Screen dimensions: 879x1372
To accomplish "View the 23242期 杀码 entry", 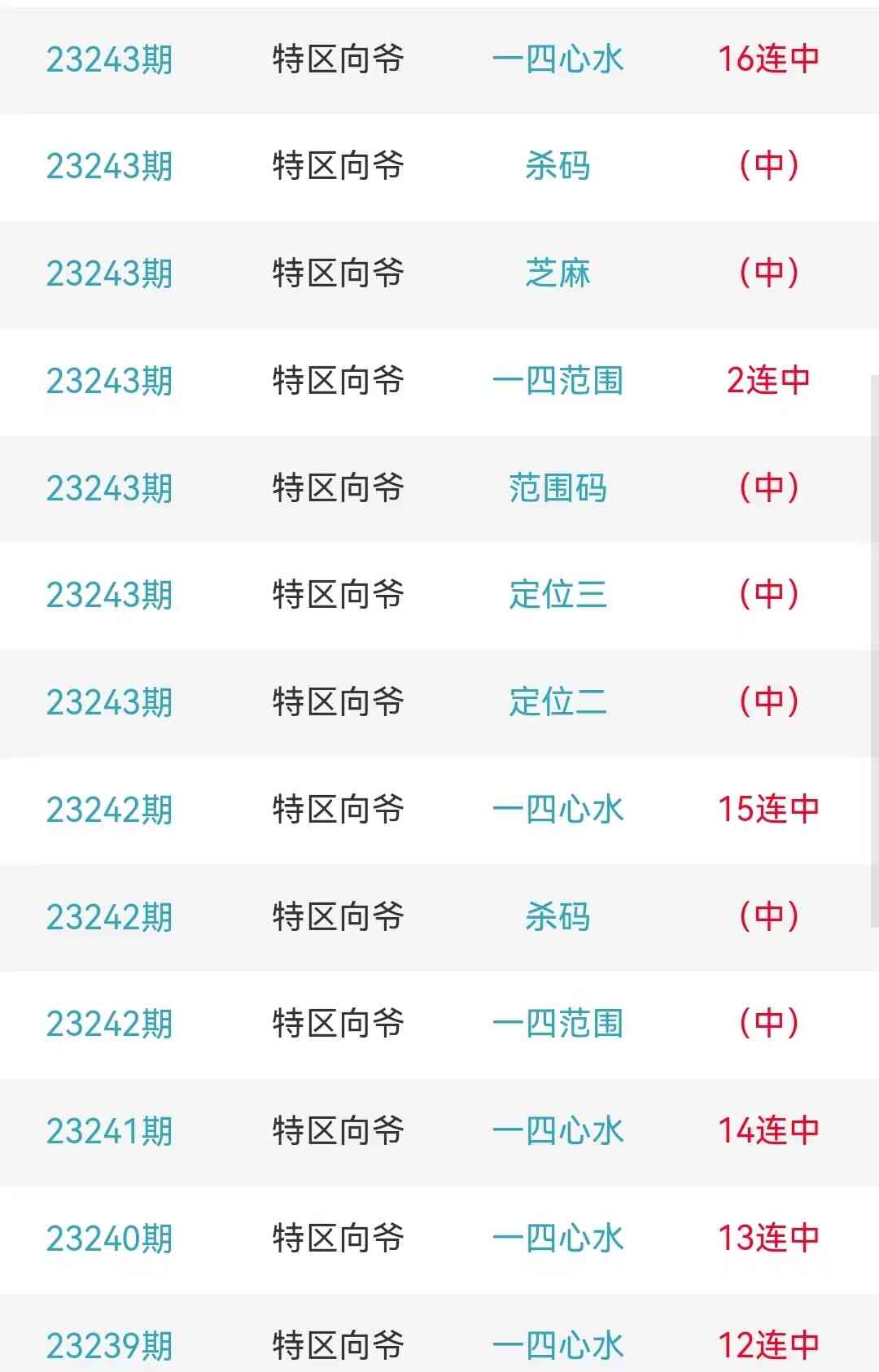I will (x=558, y=917).
